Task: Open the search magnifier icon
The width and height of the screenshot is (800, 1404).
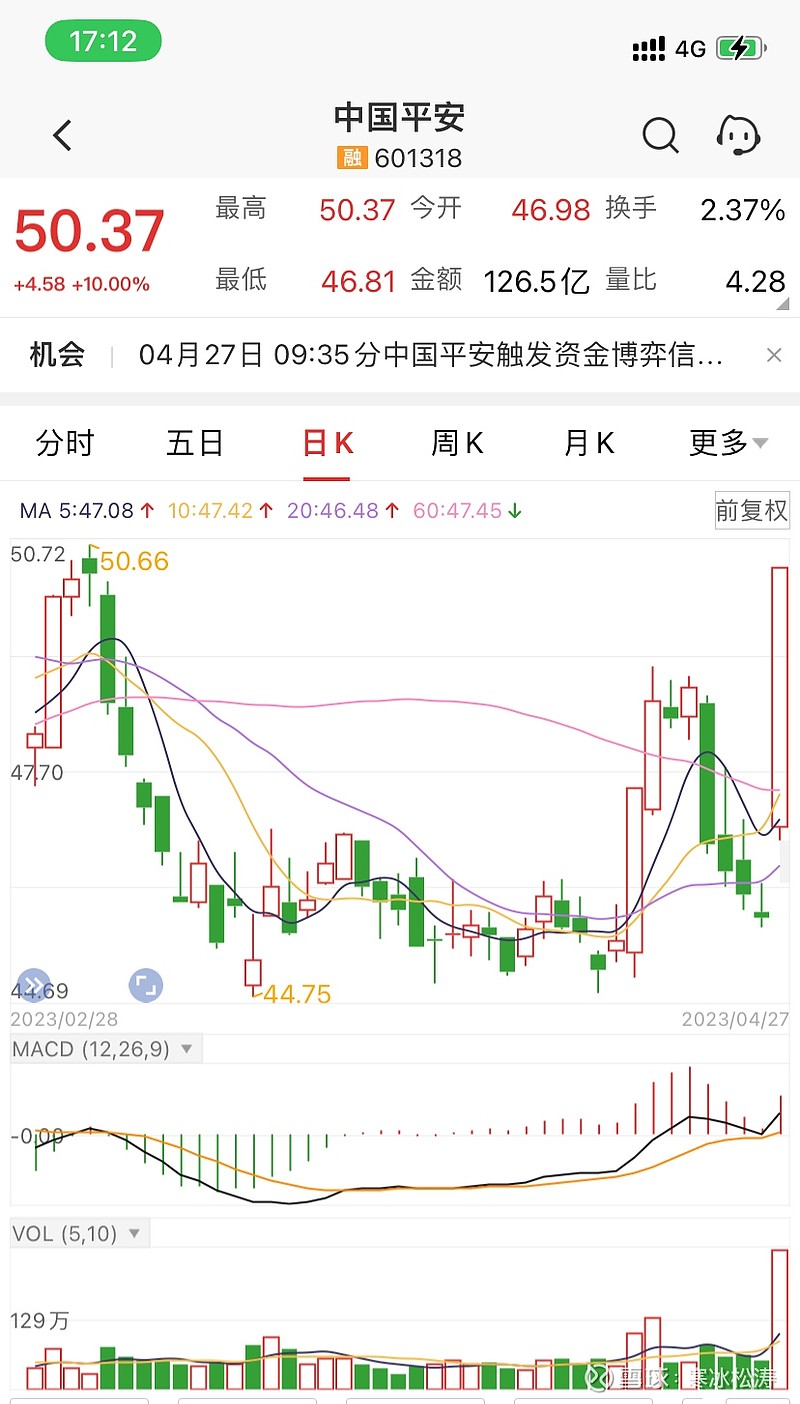Action: [660, 135]
